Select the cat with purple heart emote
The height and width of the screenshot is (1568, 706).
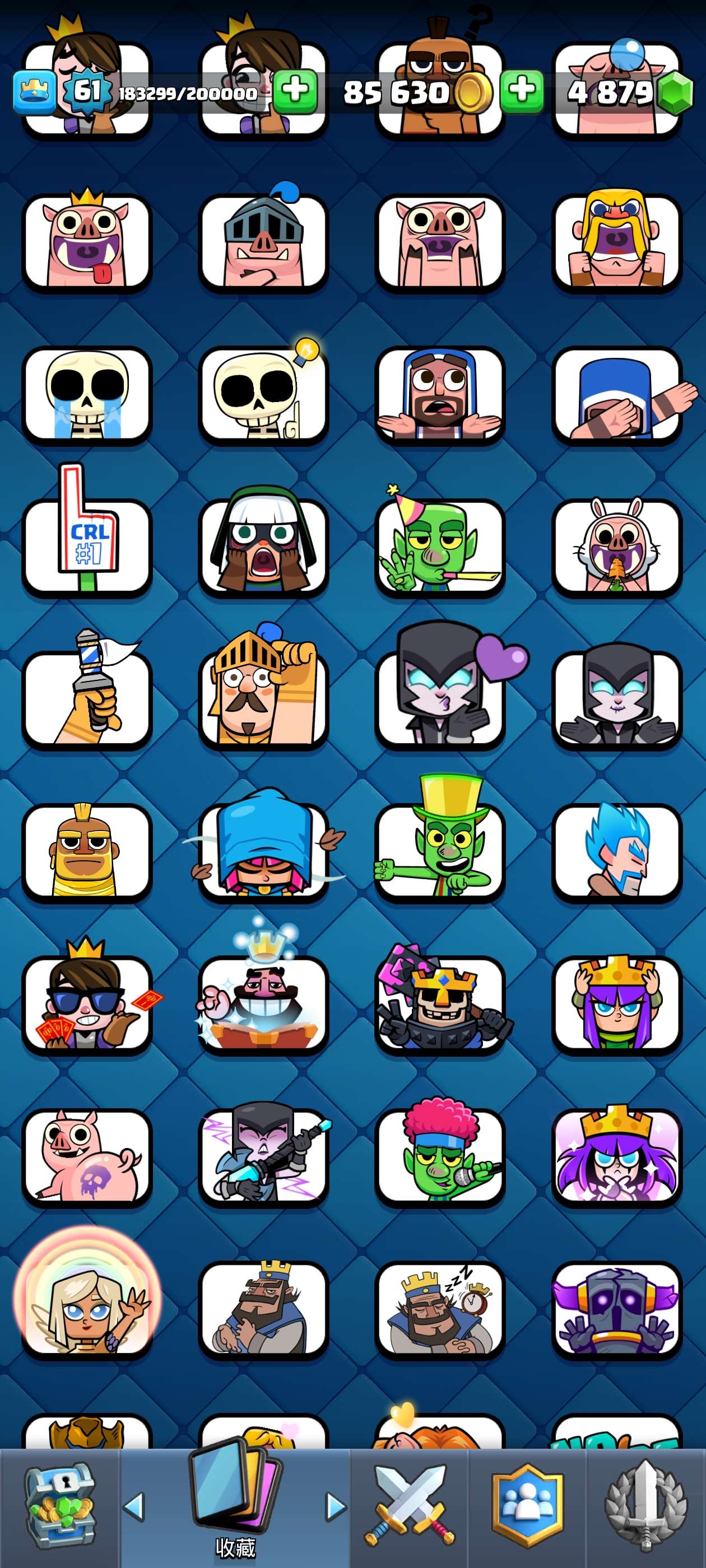coord(440,697)
